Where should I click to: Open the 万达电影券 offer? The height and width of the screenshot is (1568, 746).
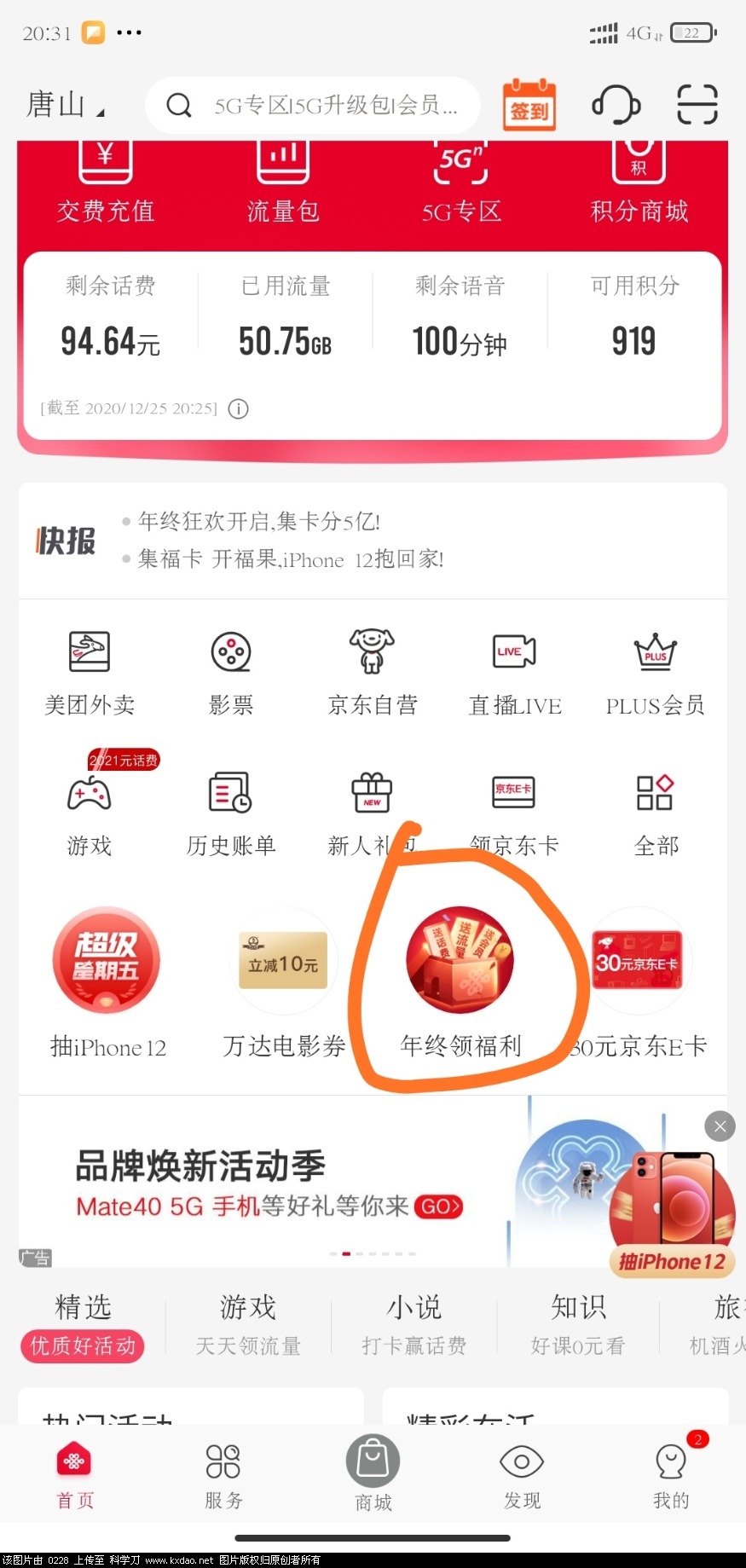coord(284,981)
